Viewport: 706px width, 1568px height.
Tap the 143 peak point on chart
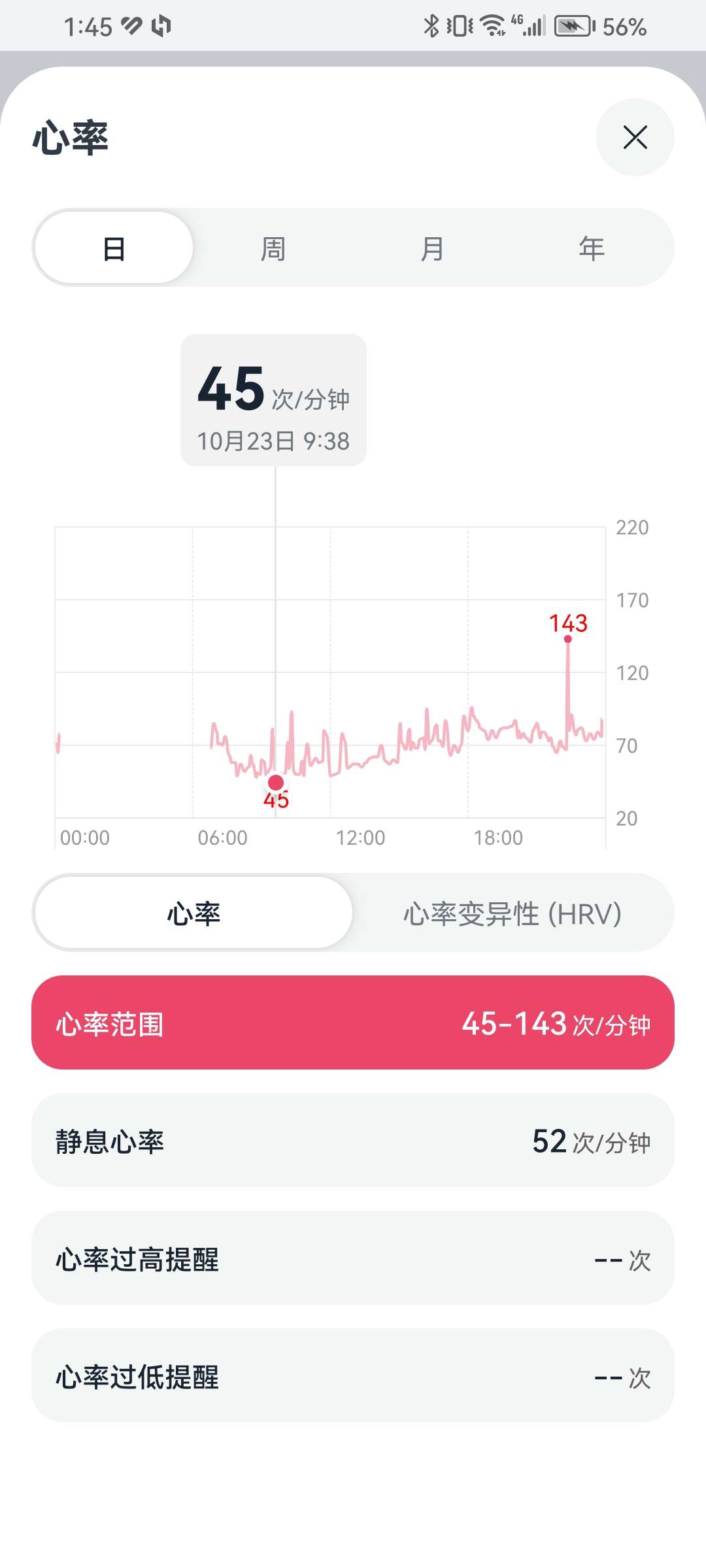point(567,639)
